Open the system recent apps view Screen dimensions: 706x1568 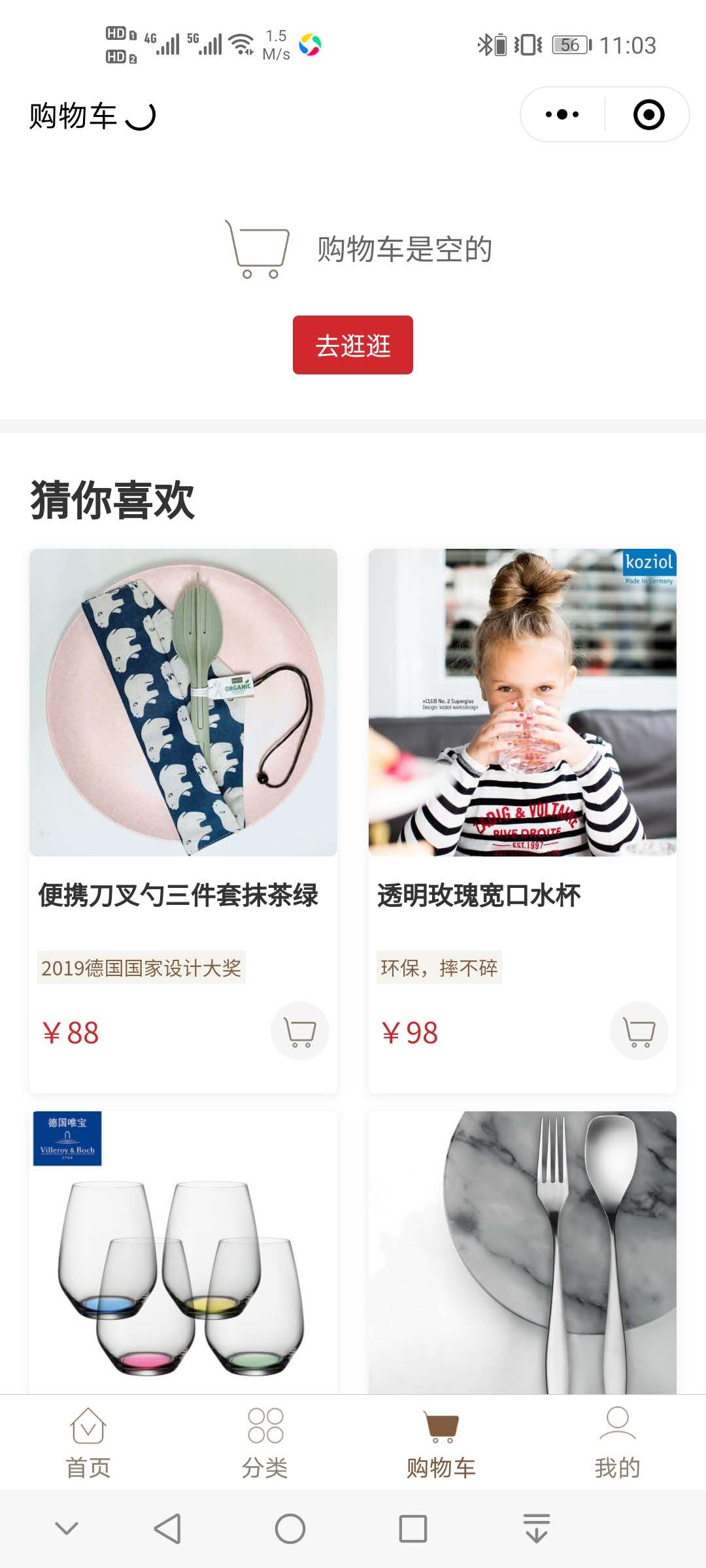[x=412, y=1529]
